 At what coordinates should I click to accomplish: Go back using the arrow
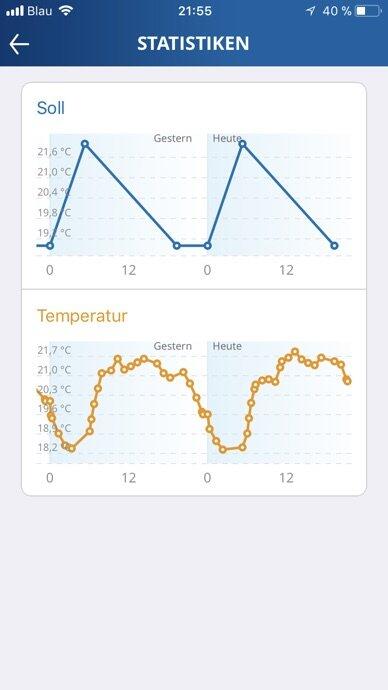coord(19,44)
